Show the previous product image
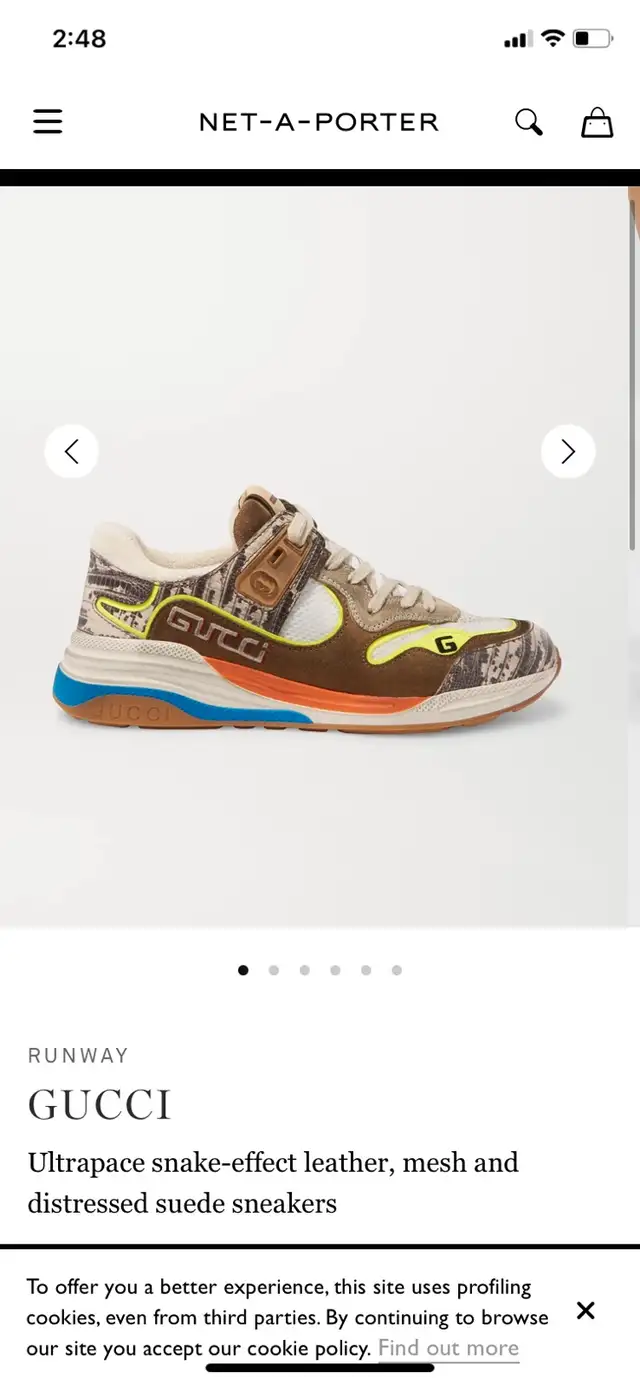The height and width of the screenshot is (1386, 640). (x=71, y=452)
